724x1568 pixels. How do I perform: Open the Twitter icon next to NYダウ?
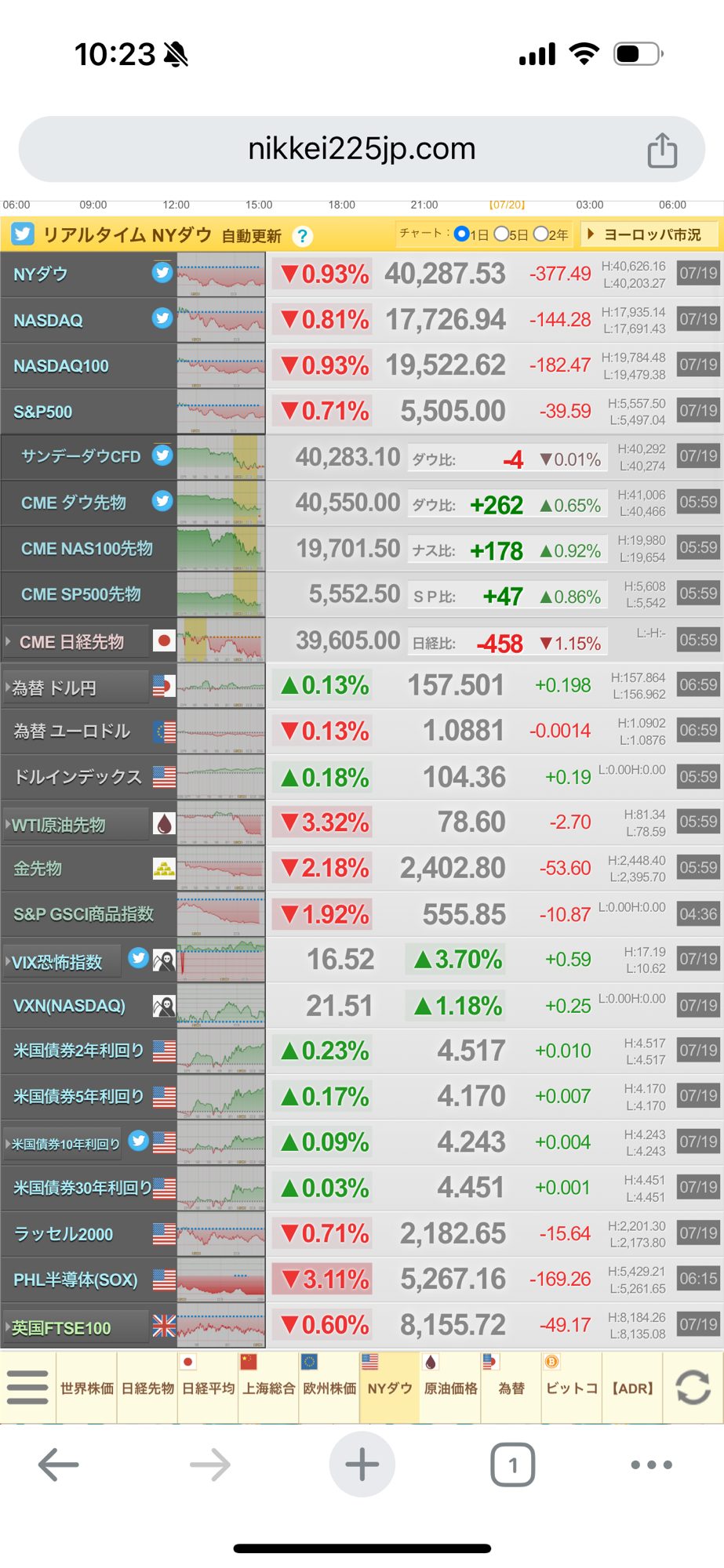click(x=162, y=273)
